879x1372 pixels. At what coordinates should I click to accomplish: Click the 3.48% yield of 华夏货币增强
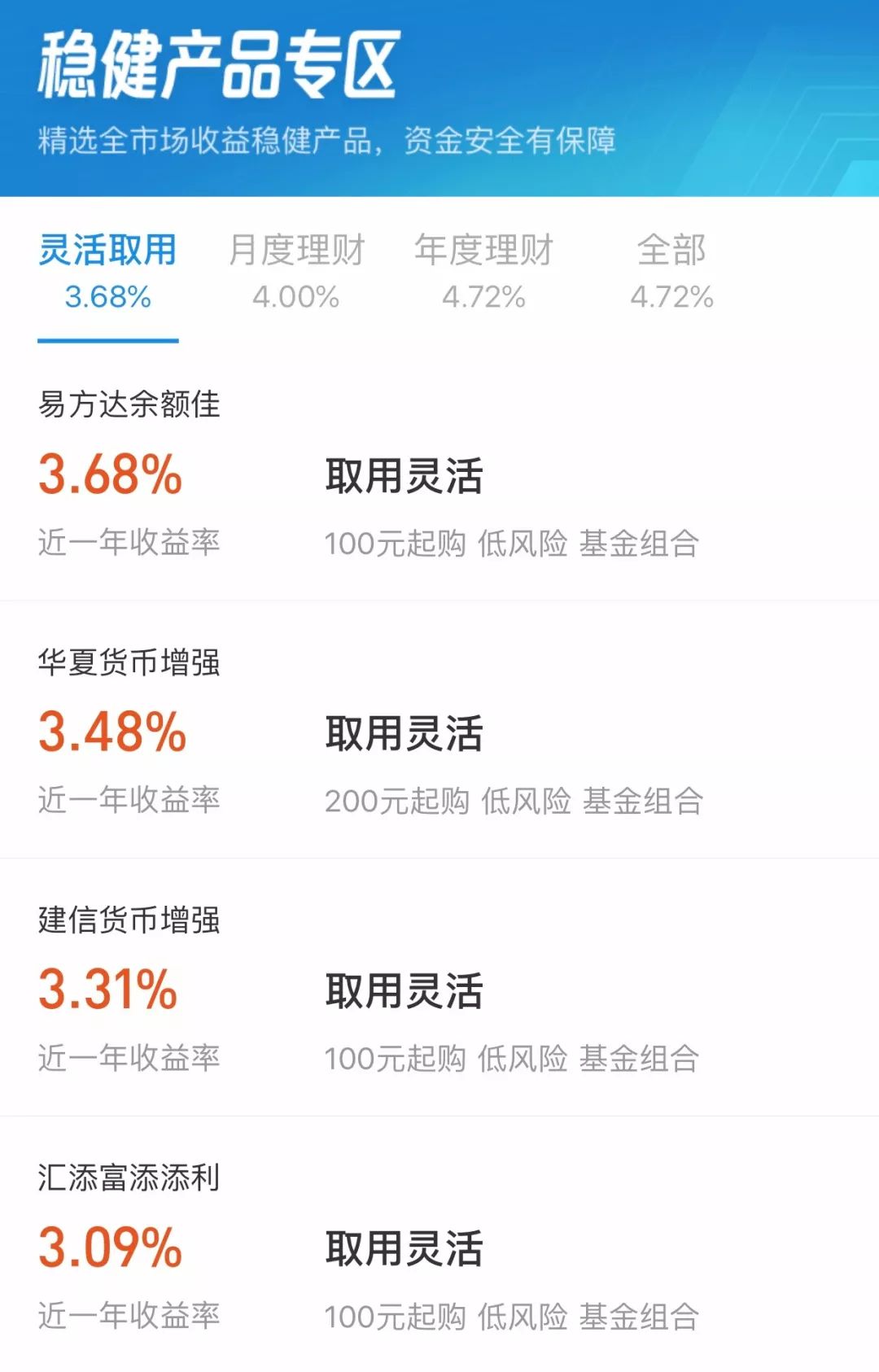click(x=111, y=736)
